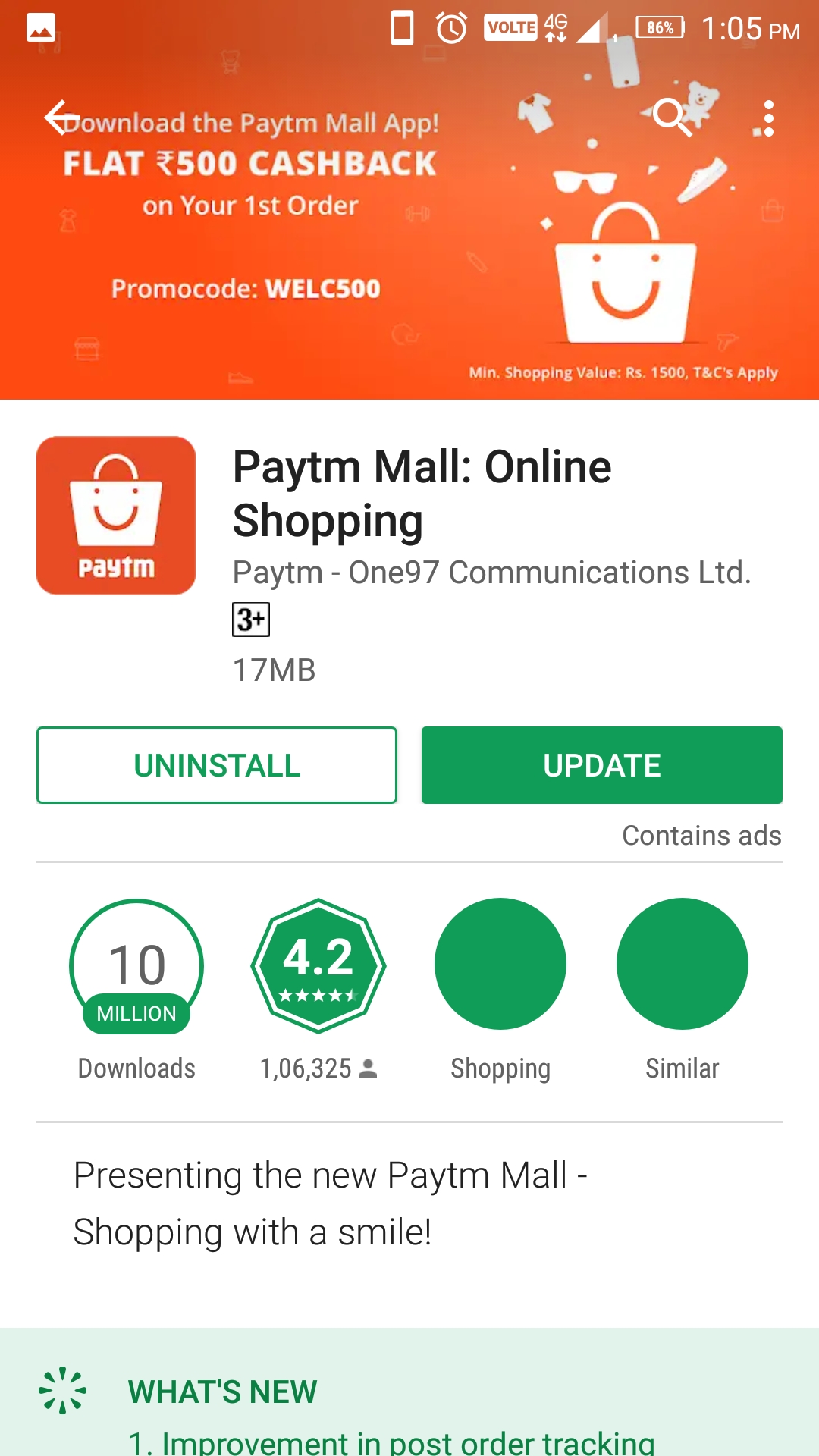Open developer page Paytm - One97 Communications

491,573
